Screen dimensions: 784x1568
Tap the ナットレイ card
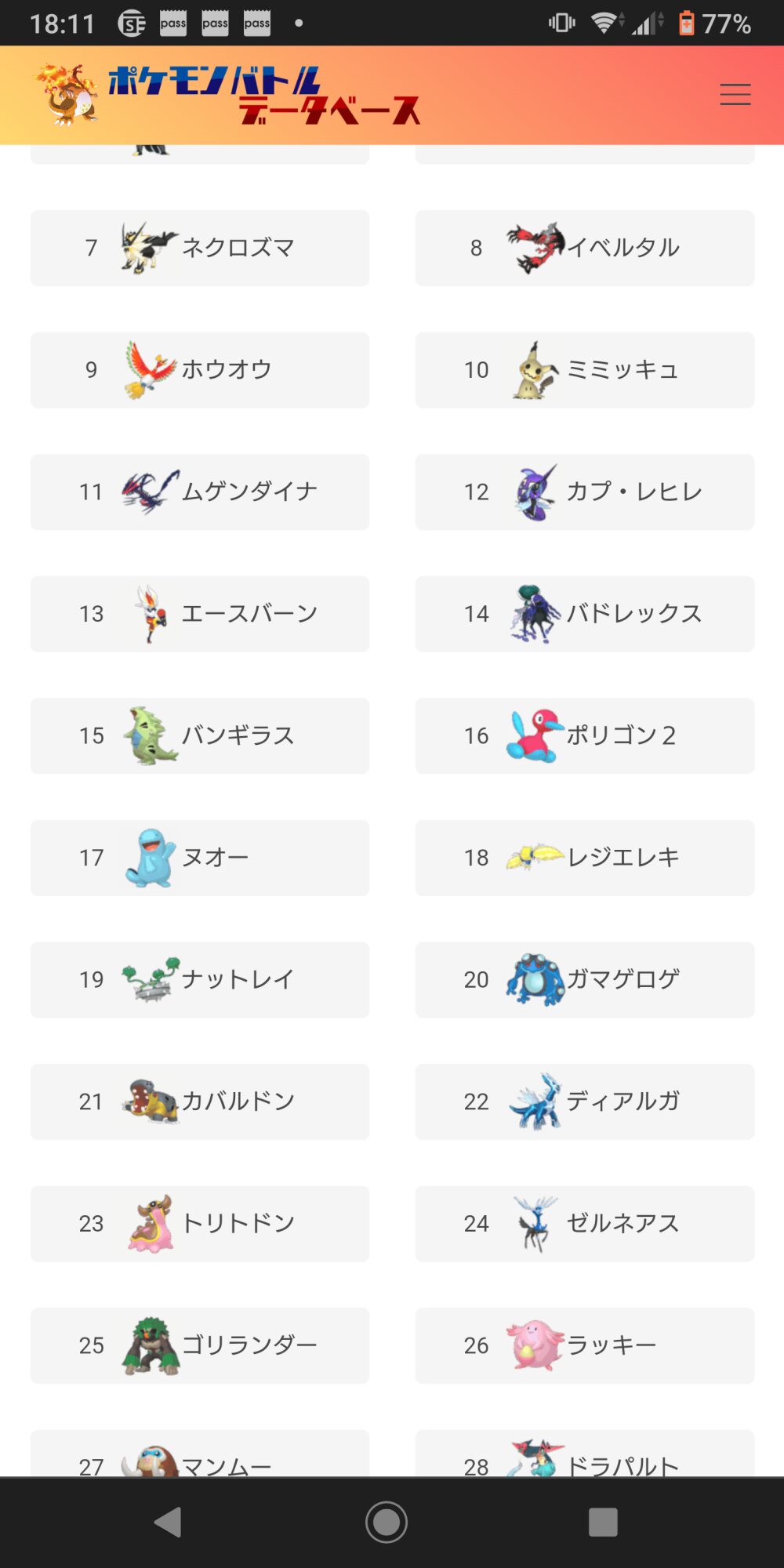200,979
